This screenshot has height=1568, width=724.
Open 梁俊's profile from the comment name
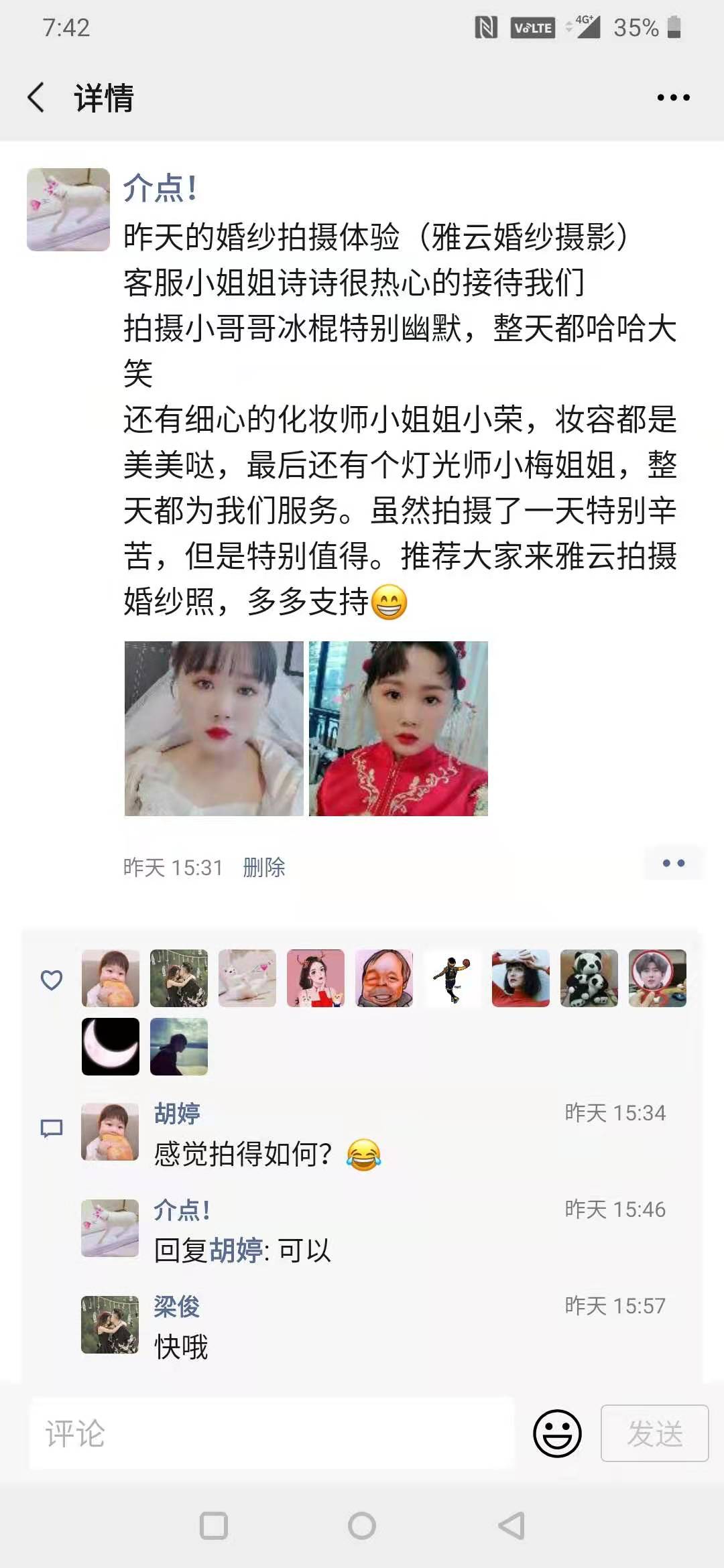coord(177,1306)
